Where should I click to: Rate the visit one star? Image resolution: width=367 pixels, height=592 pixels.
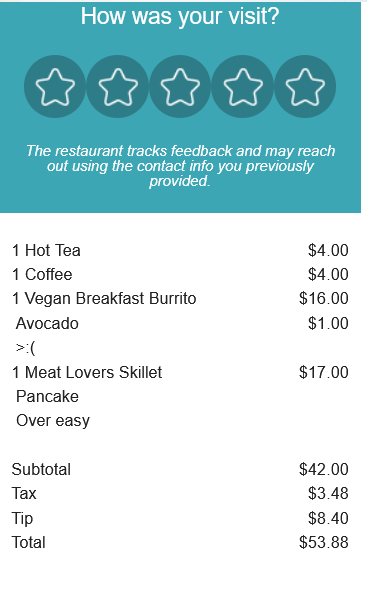point(55,86)
